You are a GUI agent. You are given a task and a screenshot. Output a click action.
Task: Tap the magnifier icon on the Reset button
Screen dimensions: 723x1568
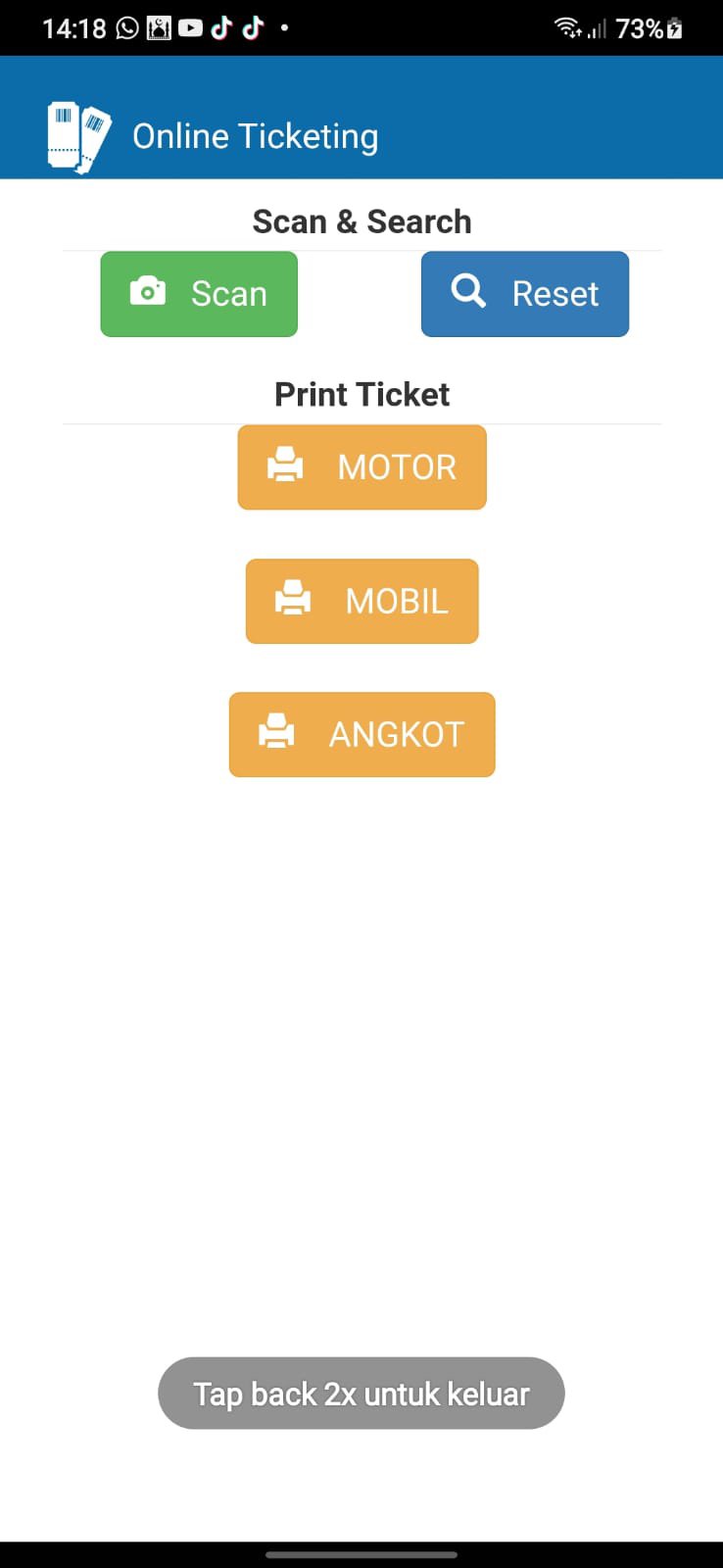coord(468,290)
